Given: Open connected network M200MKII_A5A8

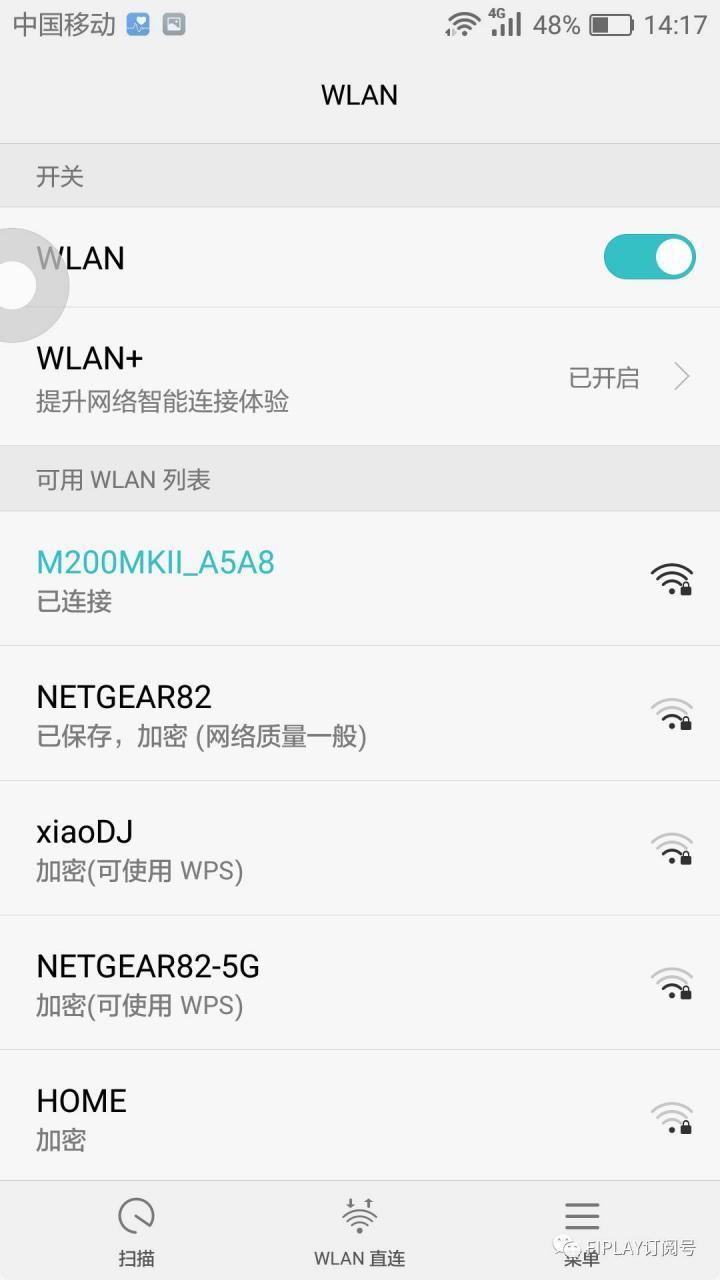Looking at the screenshot, I should [360, 579].
